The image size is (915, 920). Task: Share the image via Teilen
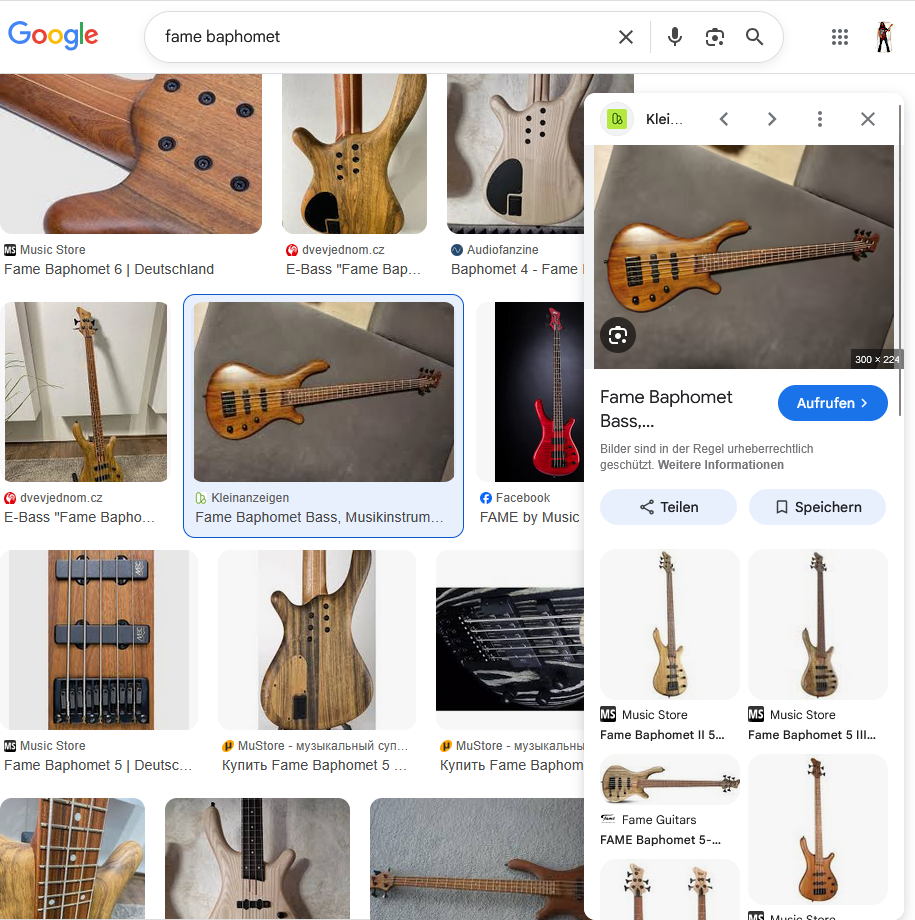click(x=668, y=507)
